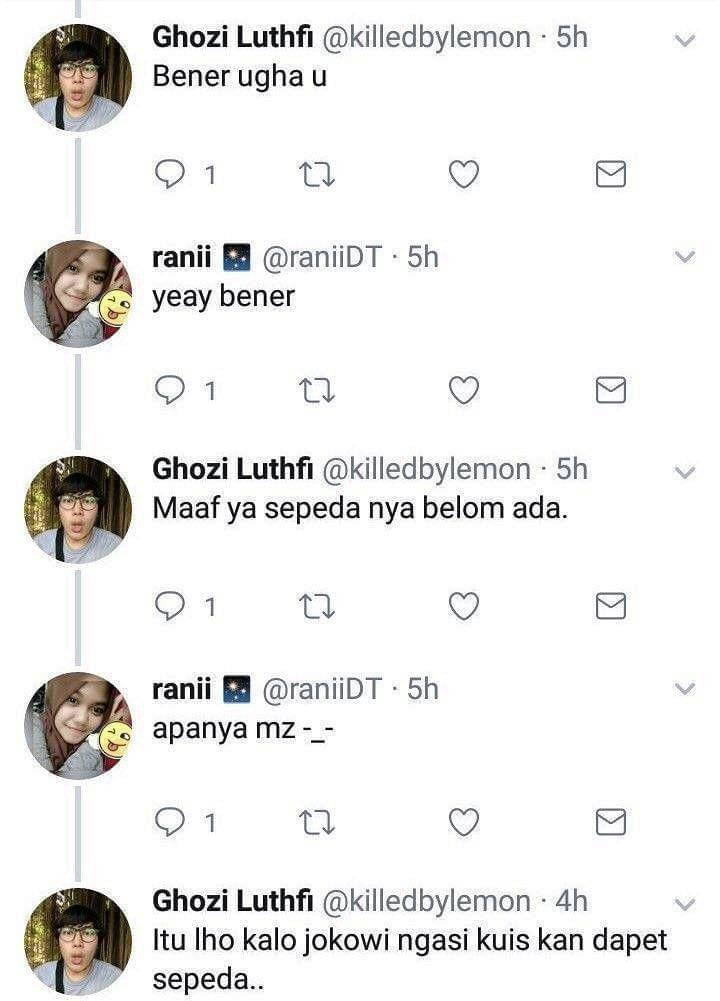Retweet ranii's "yeay bener" tweet

pyautogui.click(x=317, y=391)
